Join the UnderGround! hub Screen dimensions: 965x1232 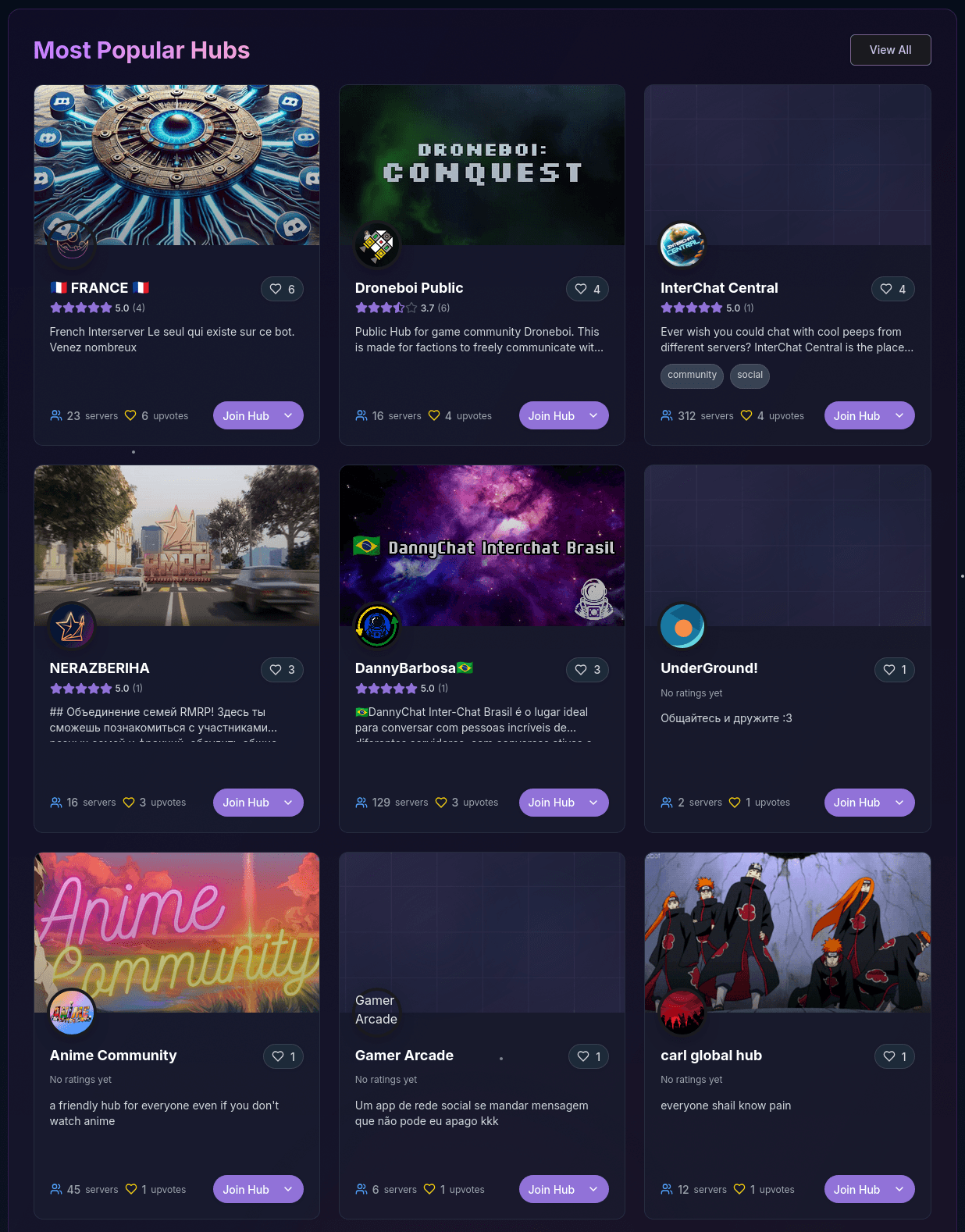coord(856,803)
